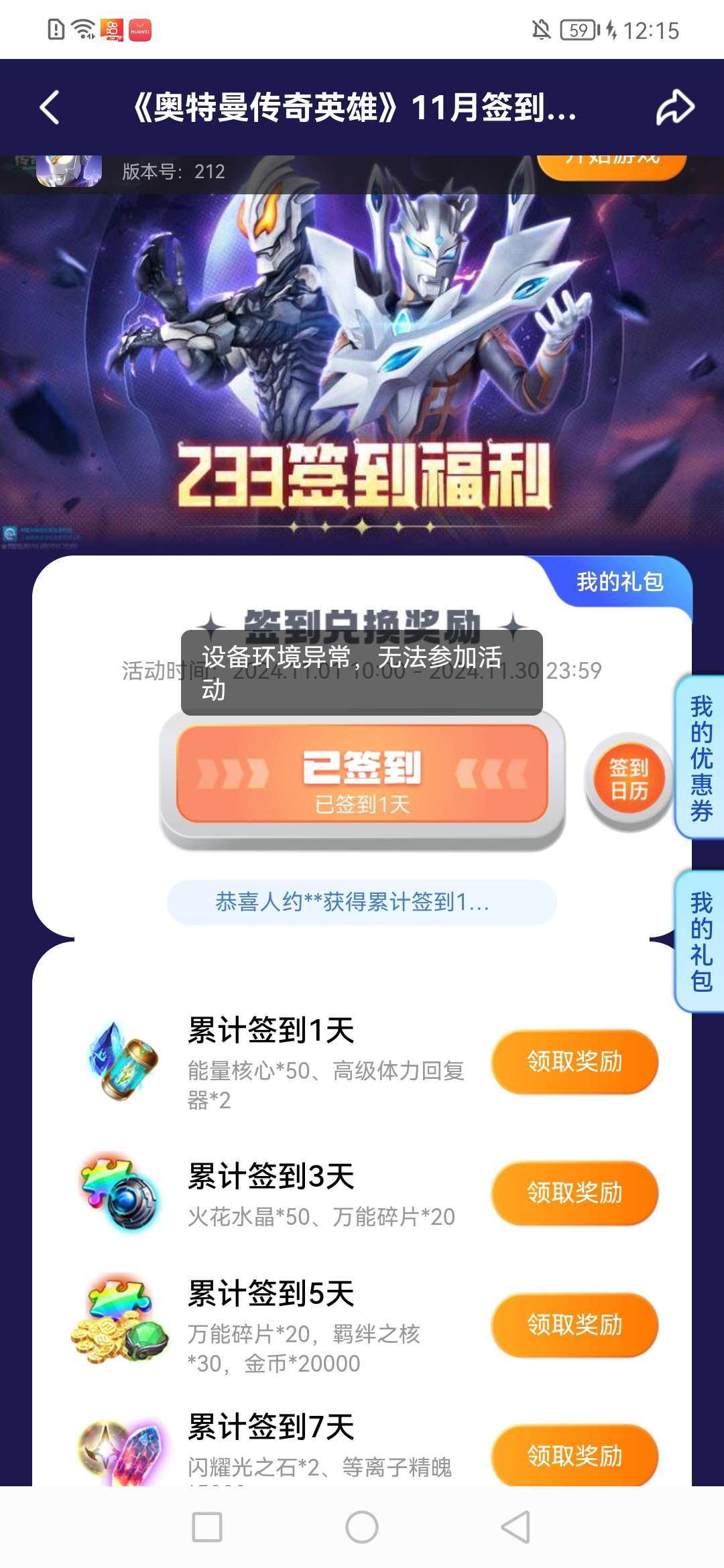724x1568 pixels.
Task: Claim reward for 累计签到7天
Action: pyautogui.click(x=575, y=1455)
